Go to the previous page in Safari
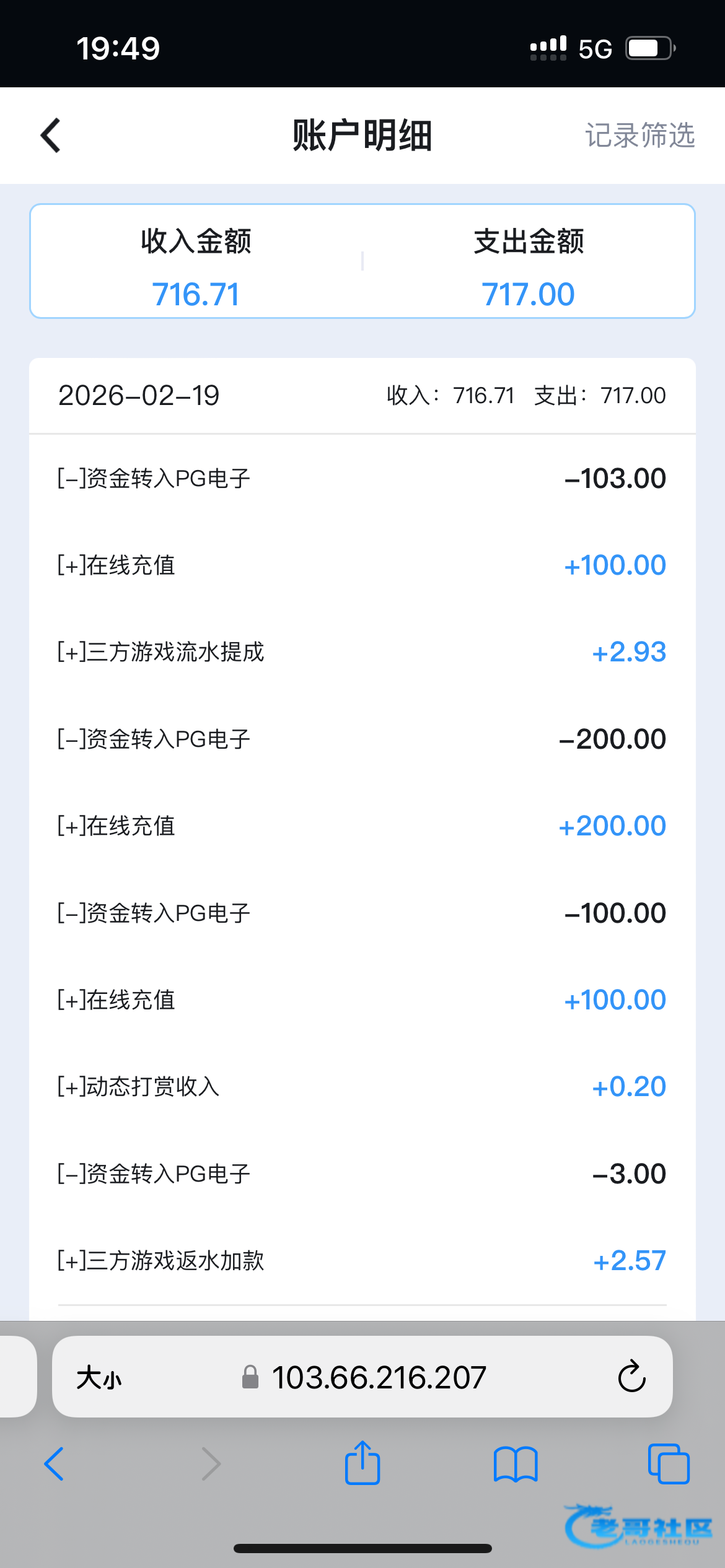The image size is (725, 1568). pos(55,1464)
